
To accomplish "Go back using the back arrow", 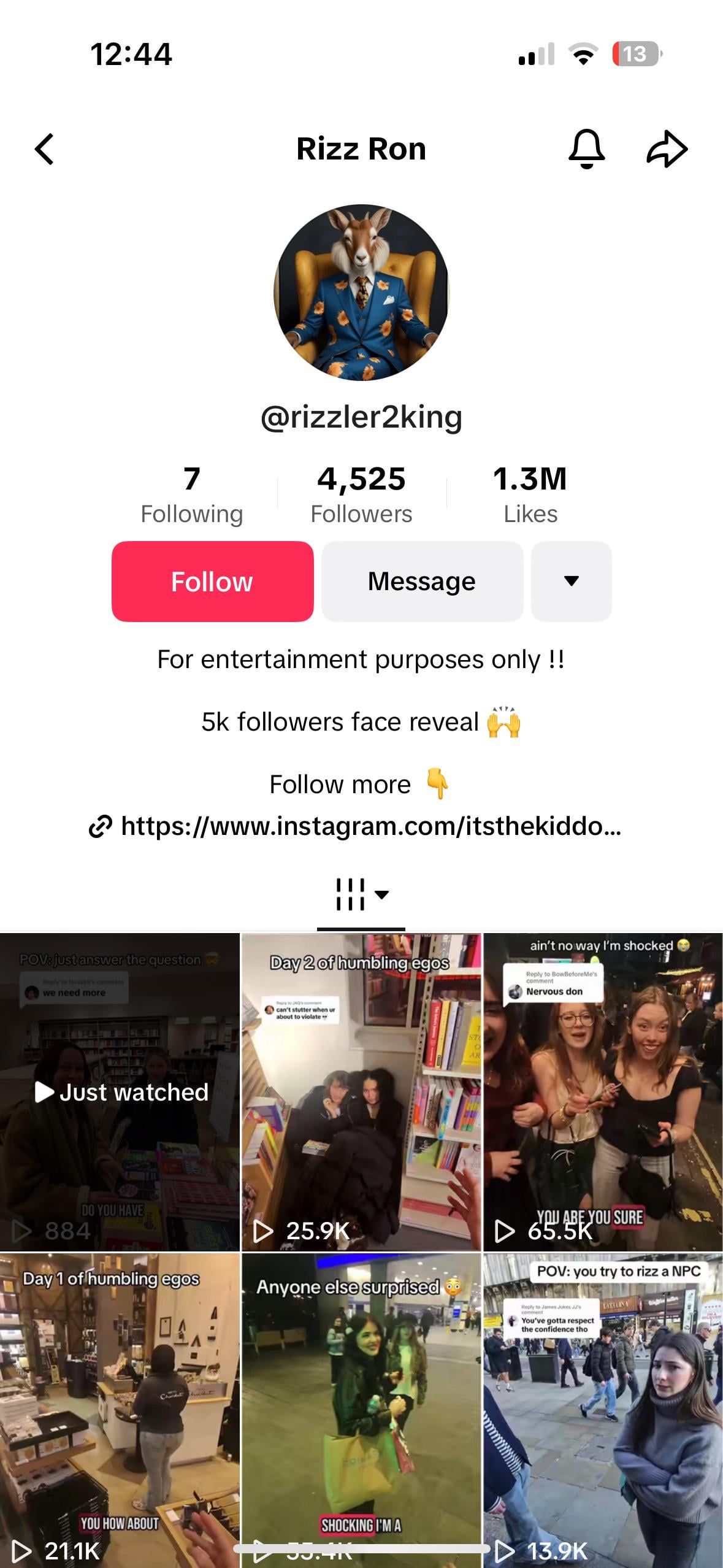I will pos(44,149).
